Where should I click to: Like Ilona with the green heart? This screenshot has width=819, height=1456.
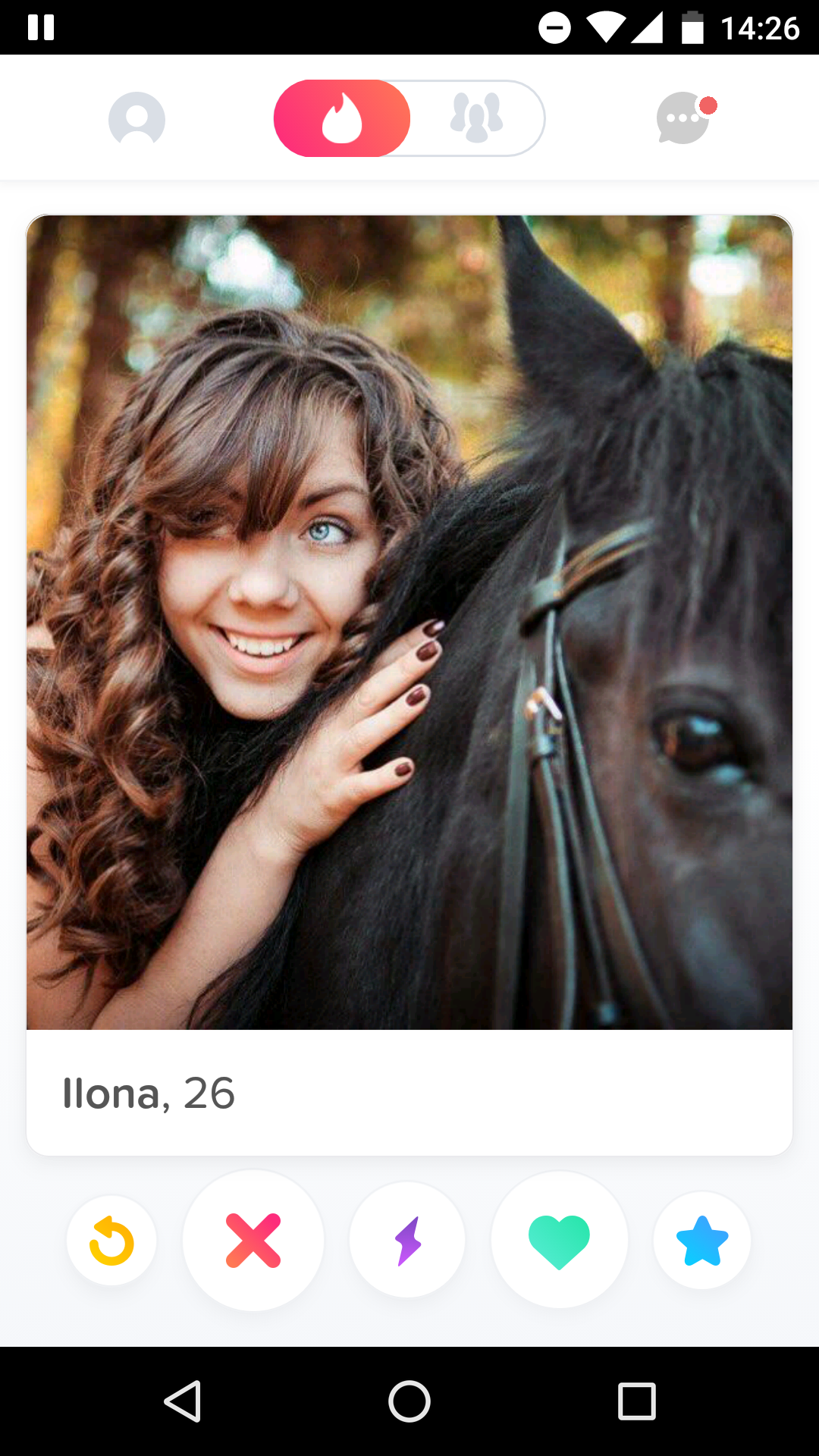(x=559, y=1241)
